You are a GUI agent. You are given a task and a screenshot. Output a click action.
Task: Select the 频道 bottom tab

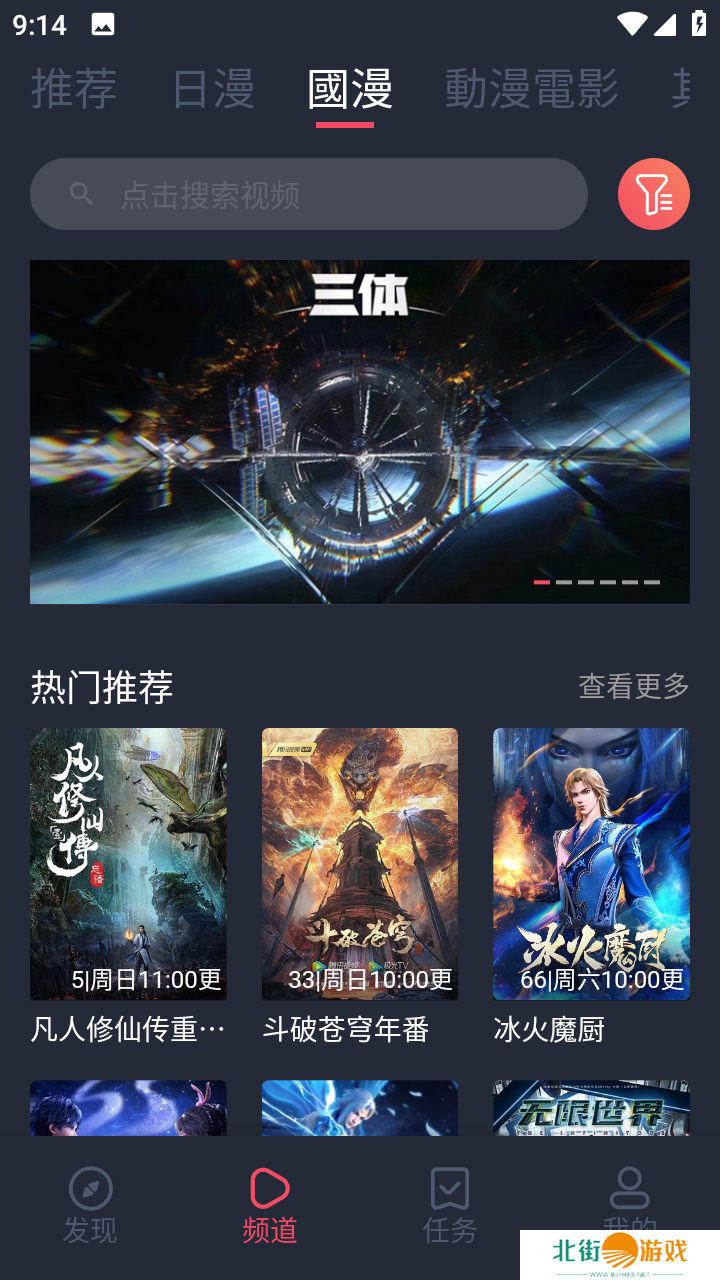tap(270, 1205)
